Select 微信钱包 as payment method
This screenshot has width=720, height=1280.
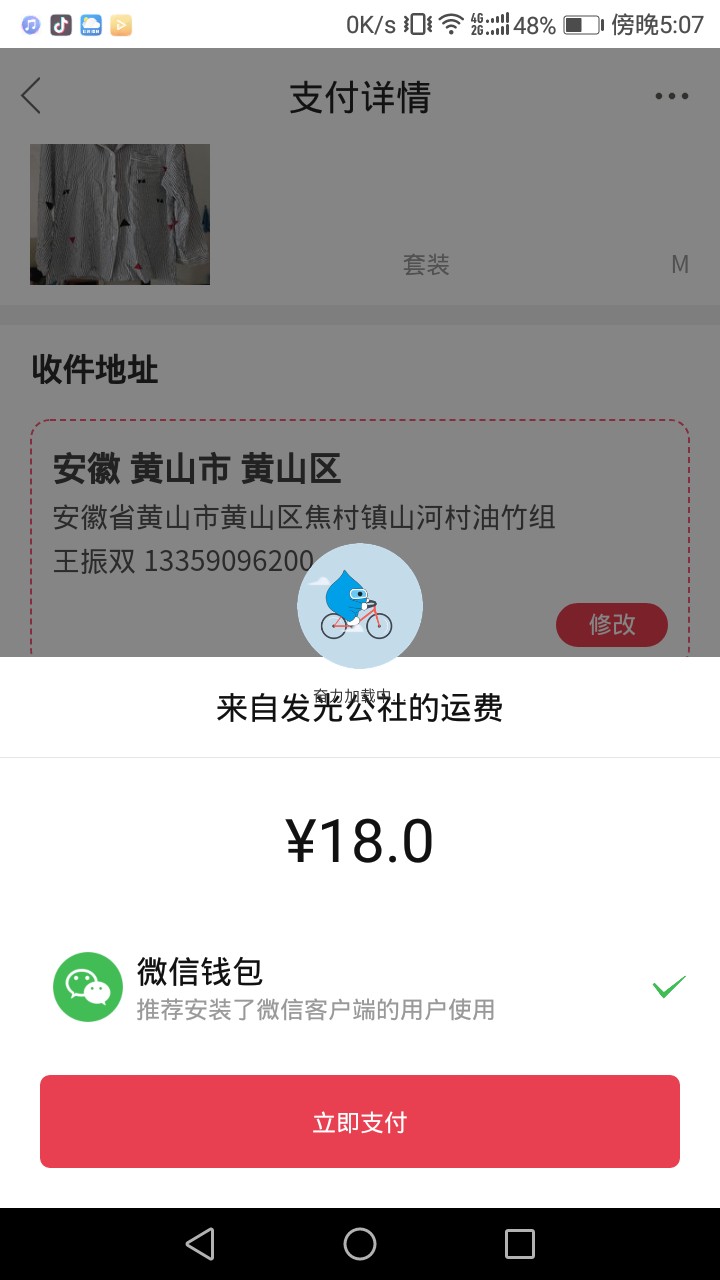coord(360,987)
